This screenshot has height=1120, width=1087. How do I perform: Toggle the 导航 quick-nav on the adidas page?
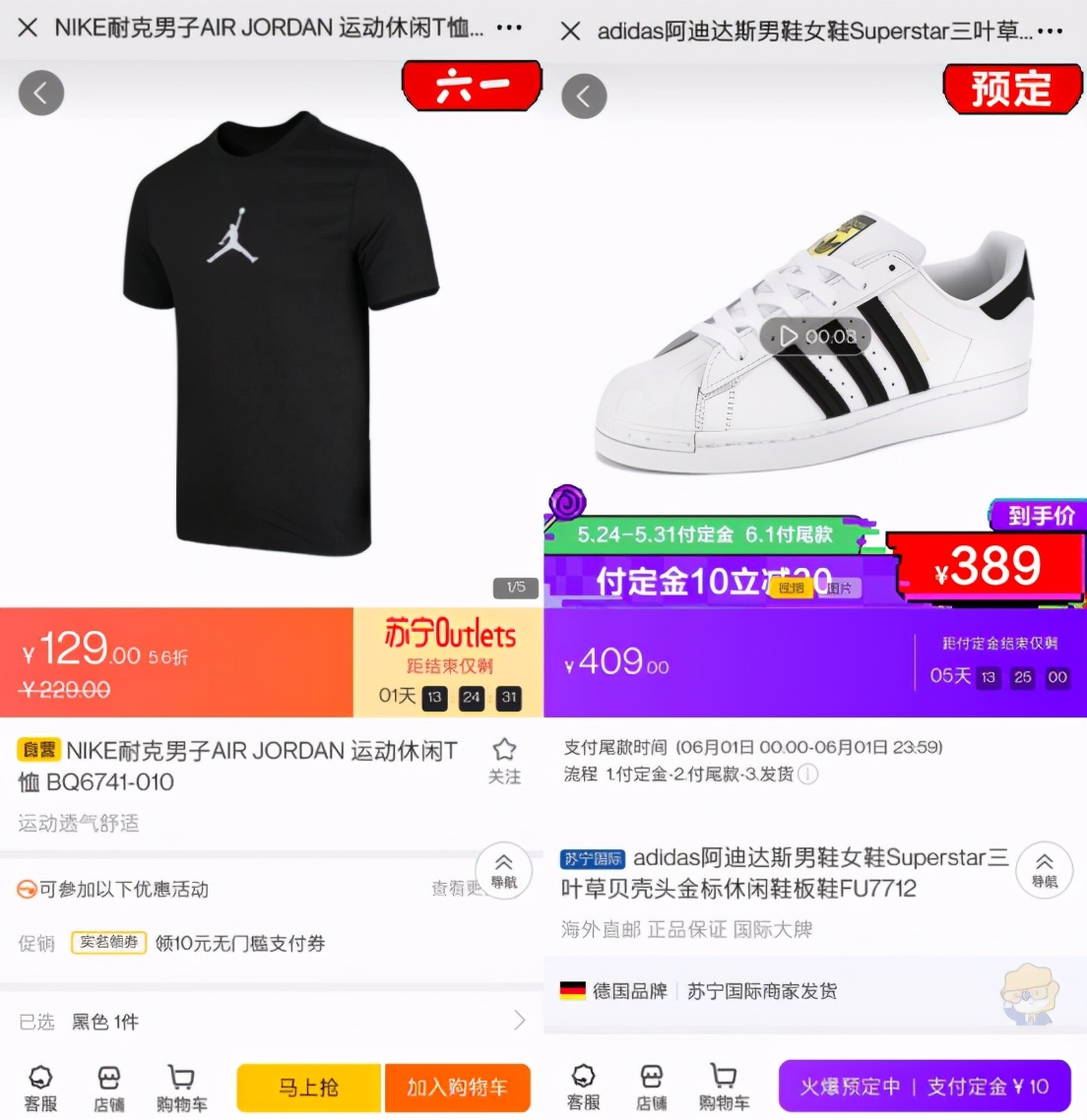pyautogui.click(x=1044, y=871)
